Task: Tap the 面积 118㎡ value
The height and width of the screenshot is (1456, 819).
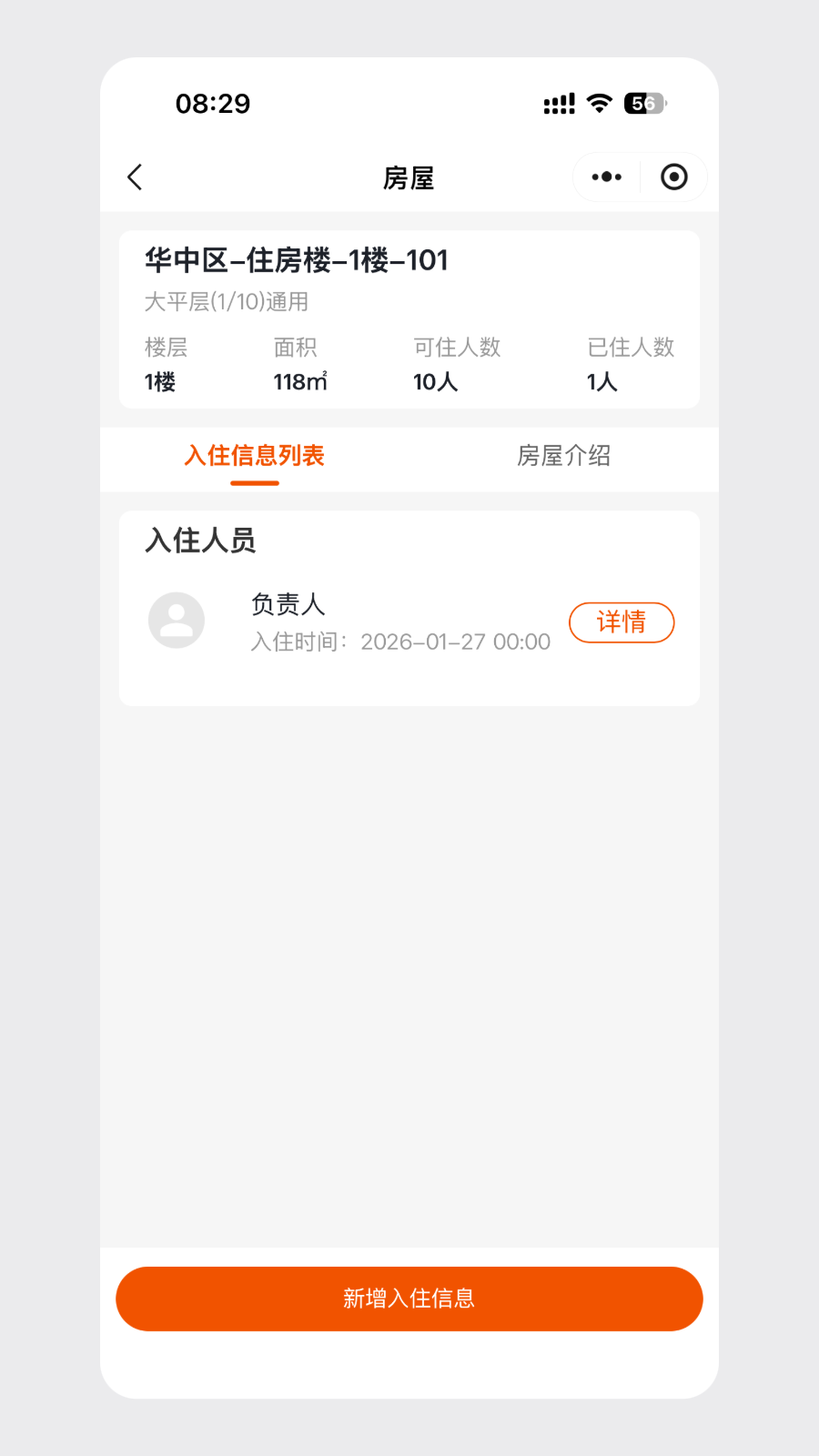Action: click(x=298, y=381)
